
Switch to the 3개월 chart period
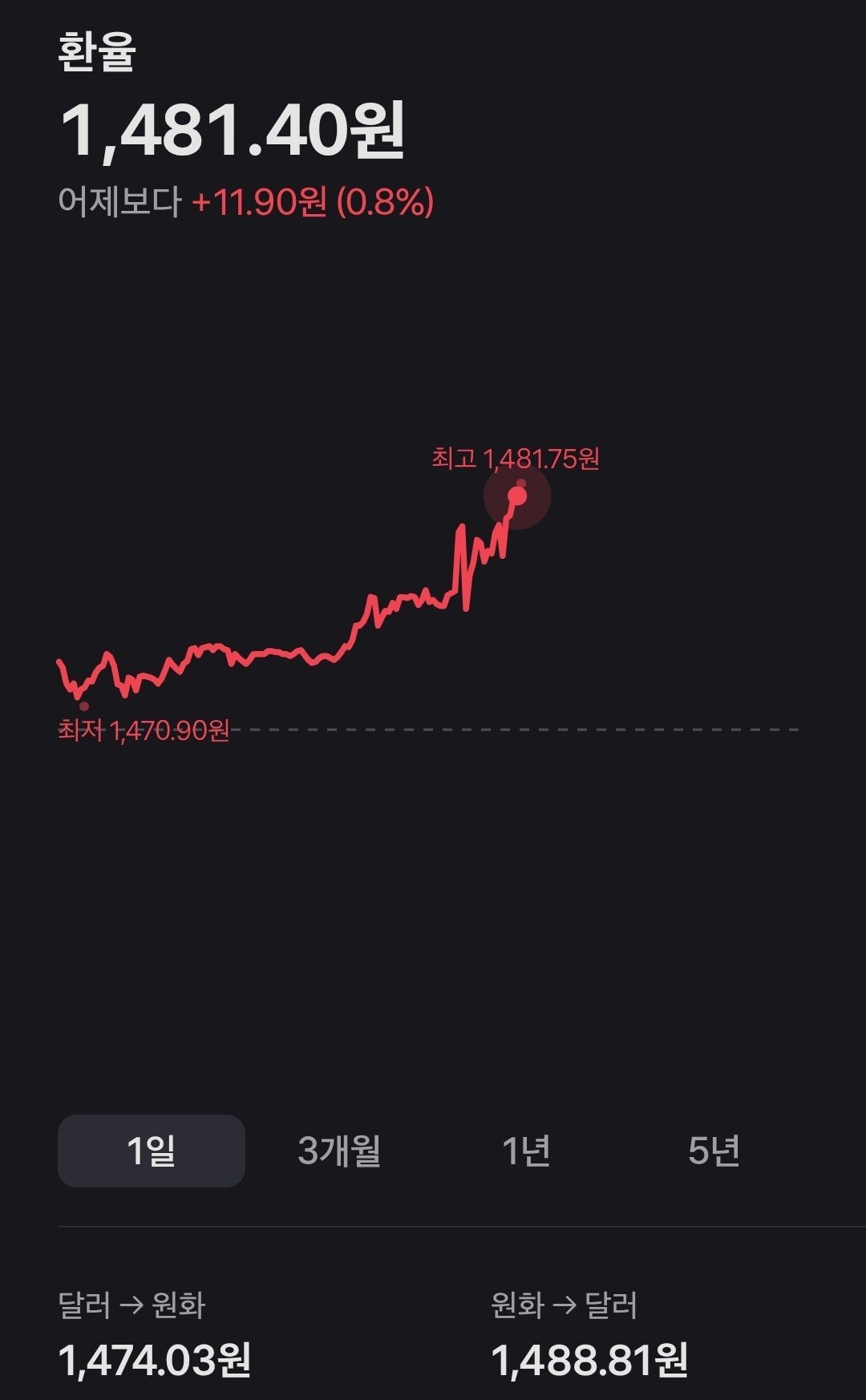click(x=339, y=1151)
